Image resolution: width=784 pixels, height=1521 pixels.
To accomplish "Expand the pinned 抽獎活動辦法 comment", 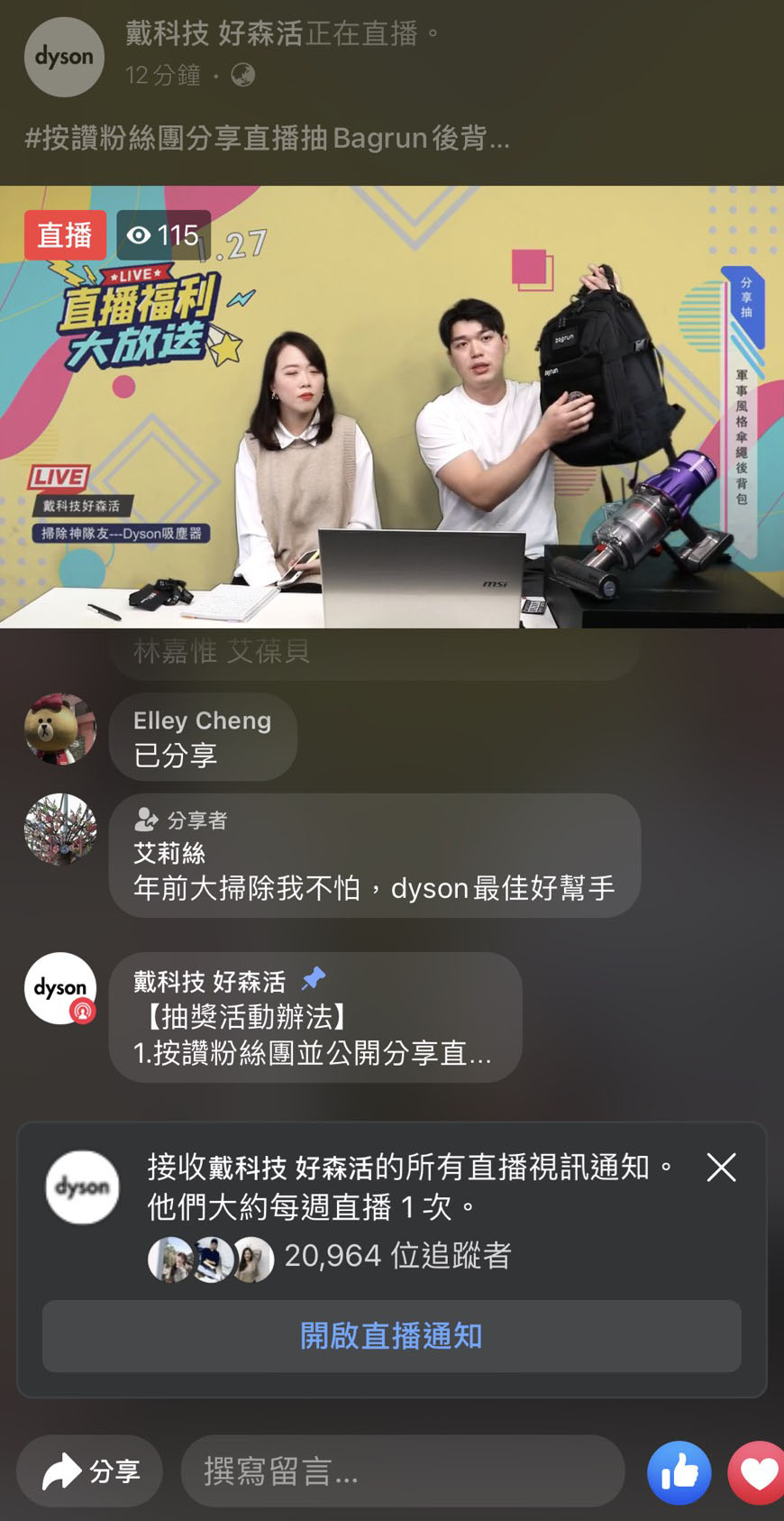I will 315,1017.
